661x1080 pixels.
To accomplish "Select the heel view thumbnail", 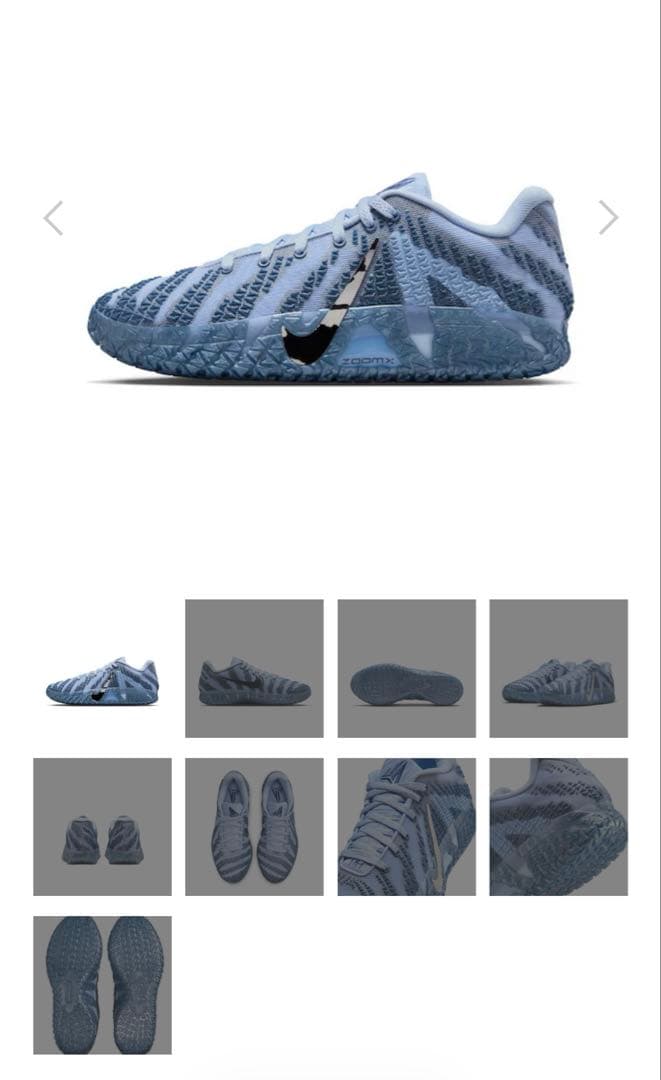I will [102, 826].
